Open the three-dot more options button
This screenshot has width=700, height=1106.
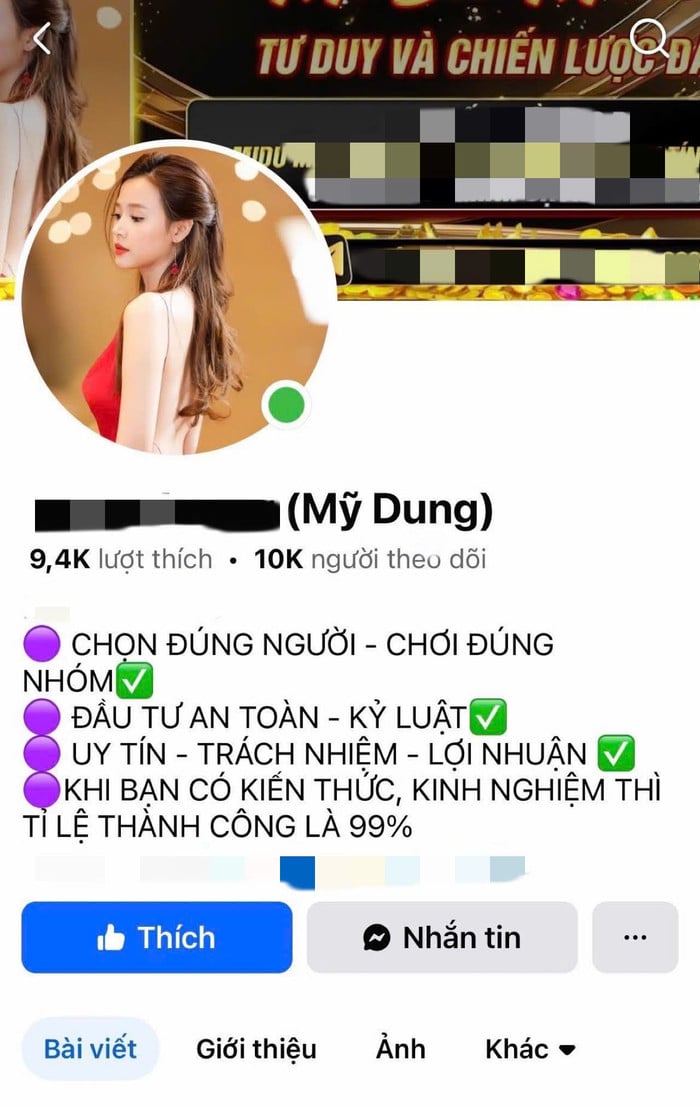(635, 937)
